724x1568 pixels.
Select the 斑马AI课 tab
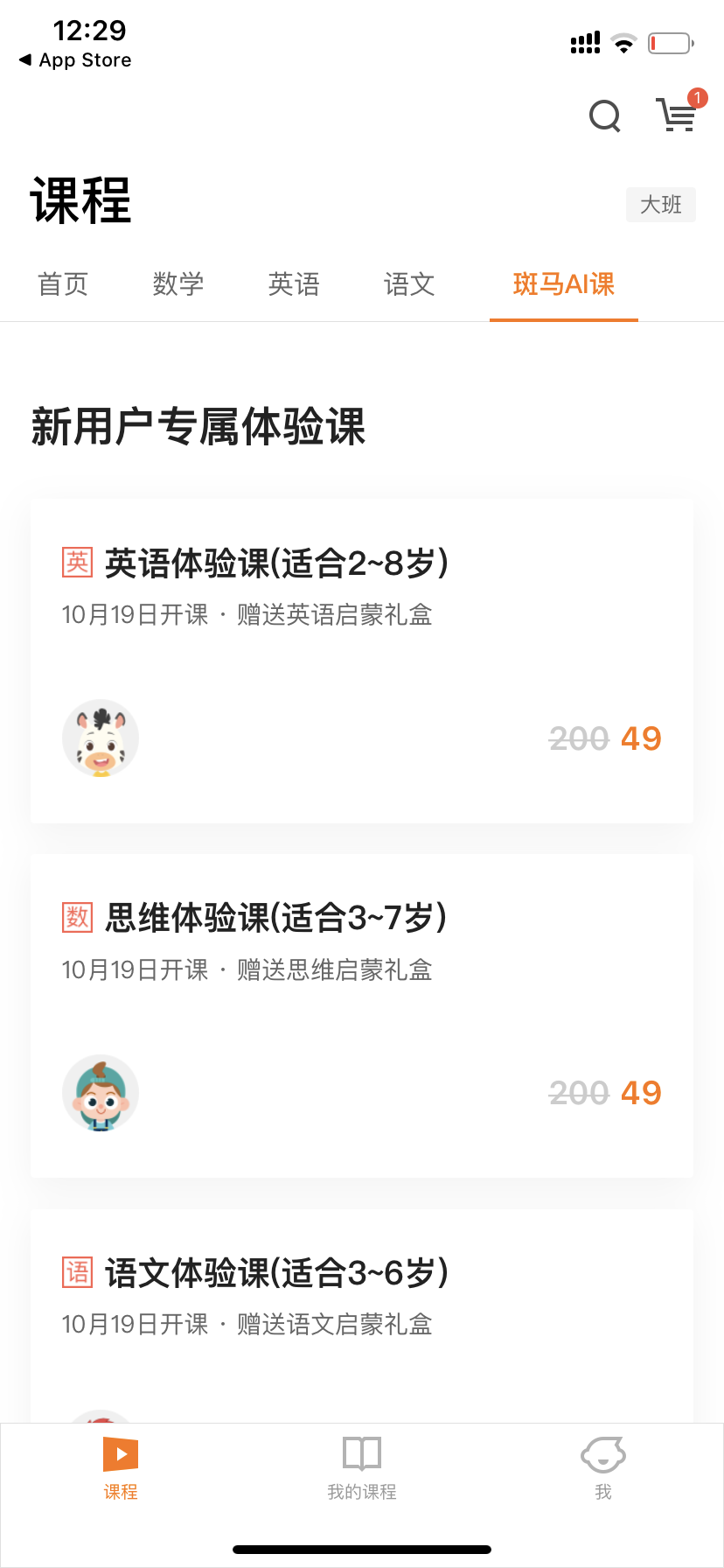[564, 284]
